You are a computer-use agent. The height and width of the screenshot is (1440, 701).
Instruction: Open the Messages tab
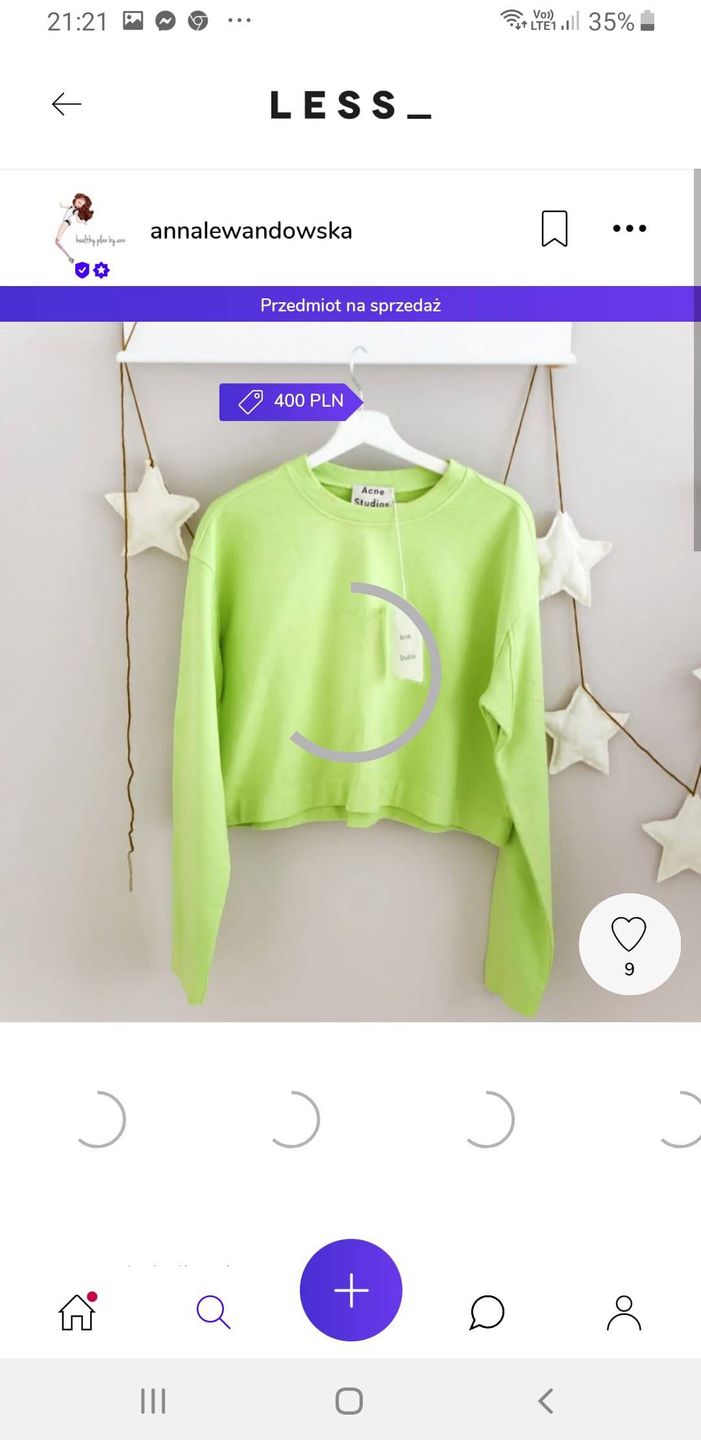487,1312
